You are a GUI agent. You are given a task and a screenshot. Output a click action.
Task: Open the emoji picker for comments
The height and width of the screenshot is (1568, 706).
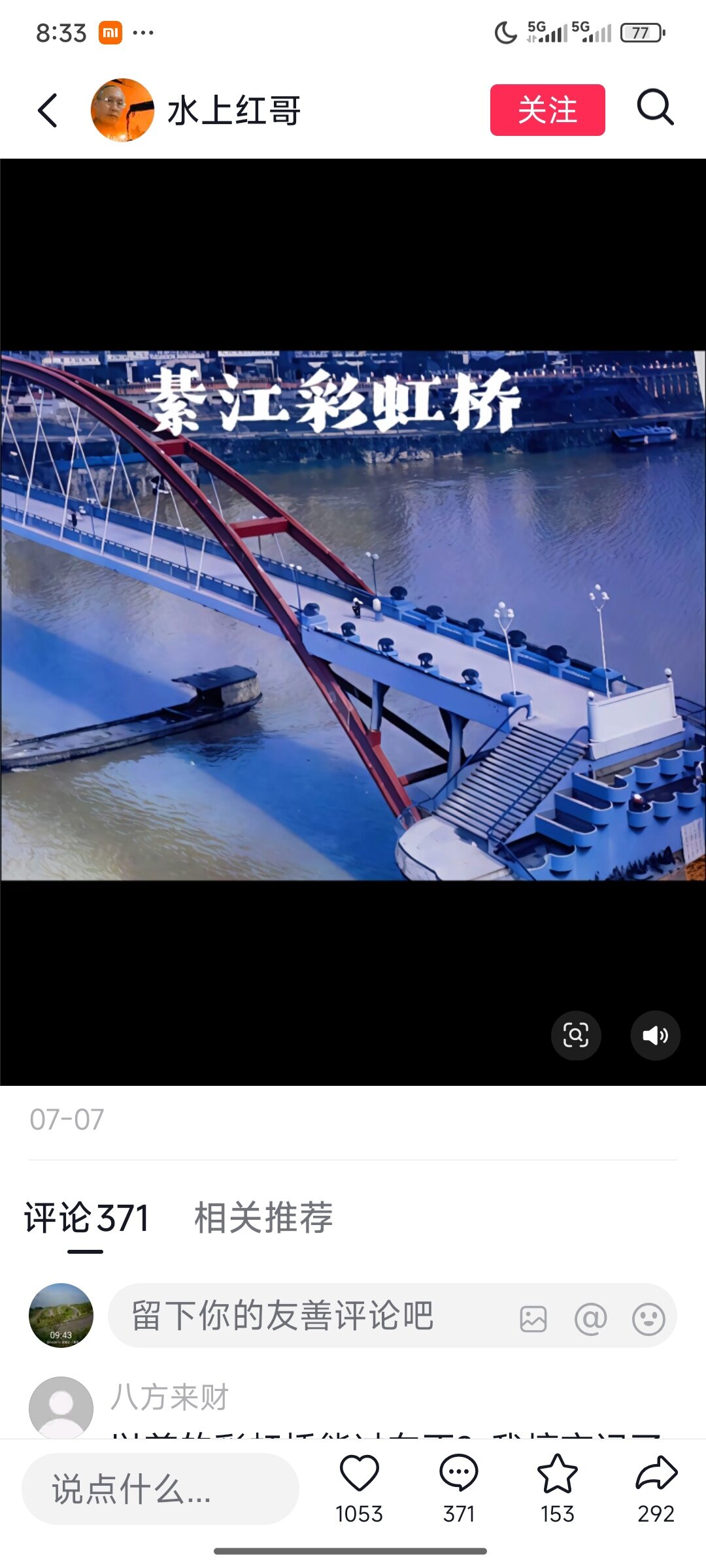click(x=648, y=1318)
